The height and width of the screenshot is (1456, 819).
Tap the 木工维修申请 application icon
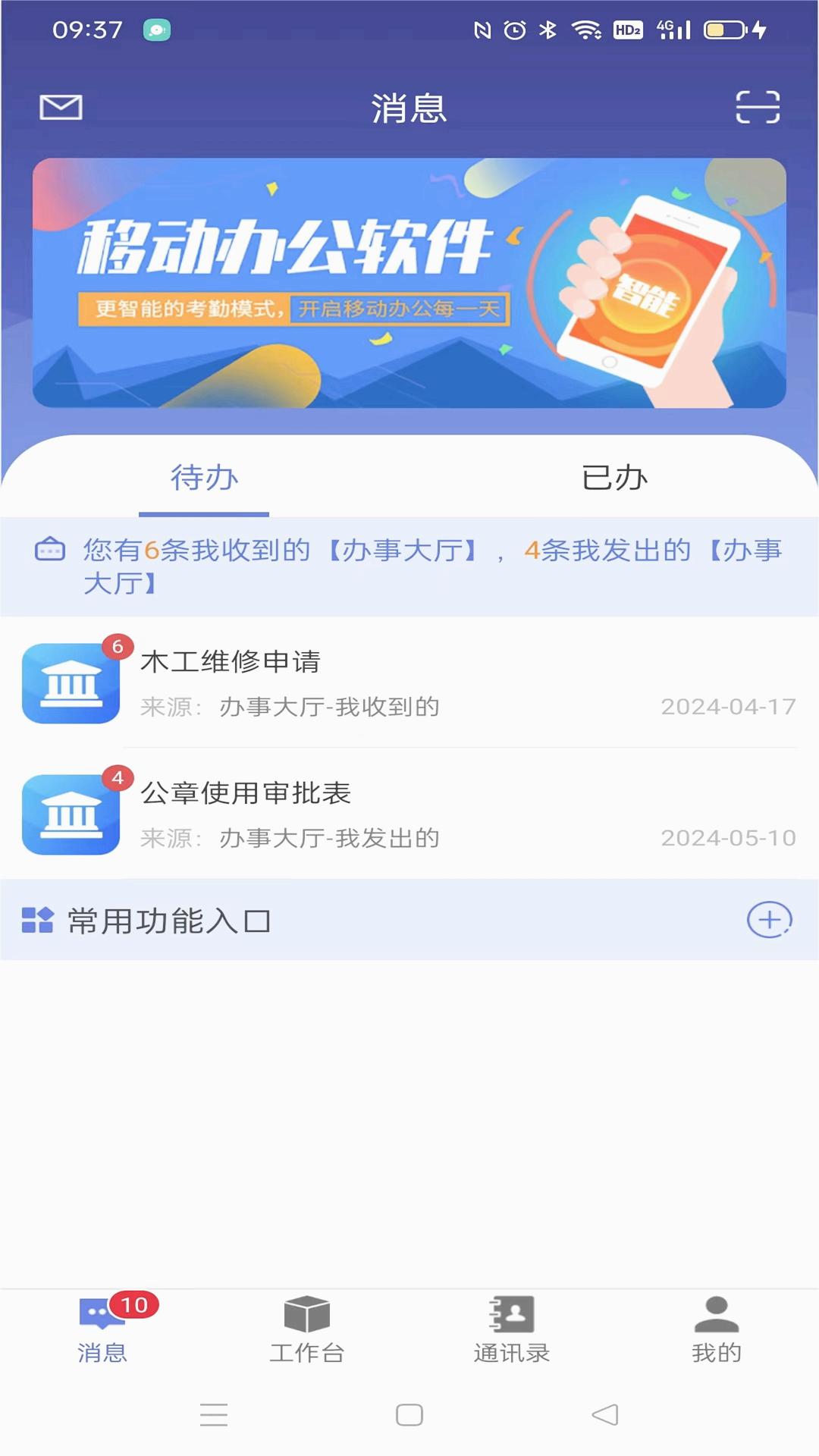[x=71, y=682]
